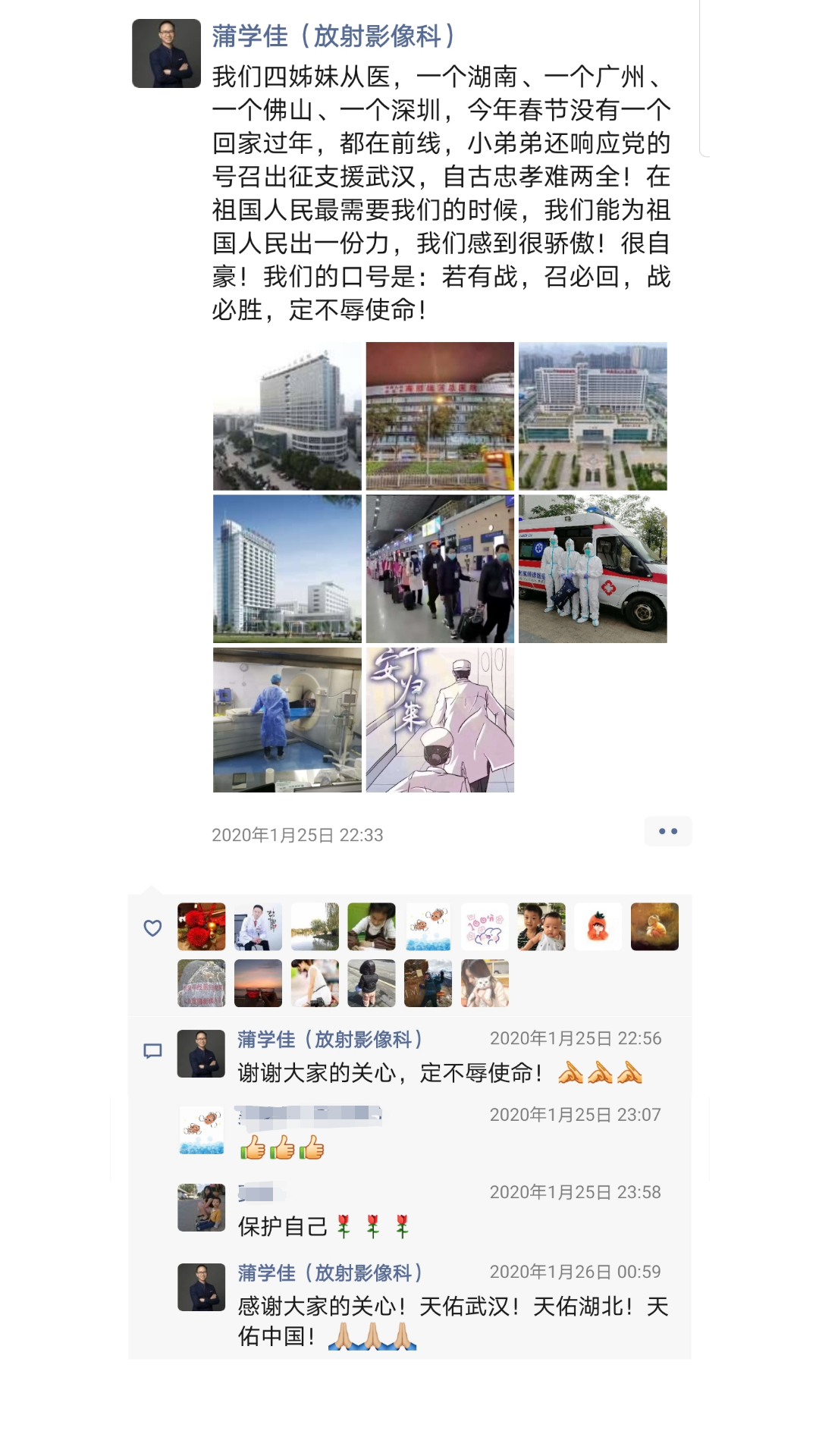Open the red flowers avatar among the likes
The height and width of the screenshot is (1456, 819).
click(201, 926)
